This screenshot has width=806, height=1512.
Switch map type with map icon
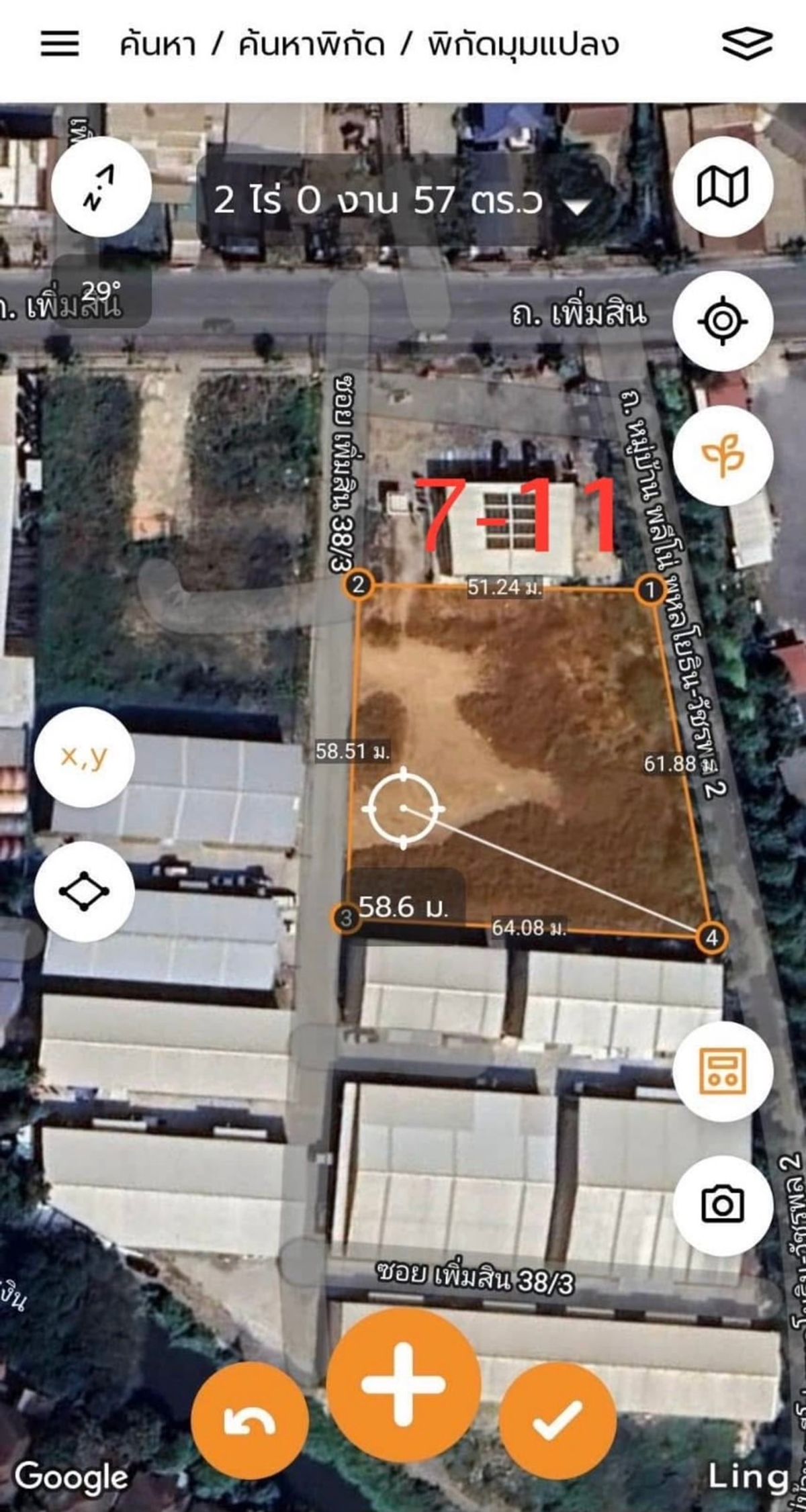coord(723,187)
